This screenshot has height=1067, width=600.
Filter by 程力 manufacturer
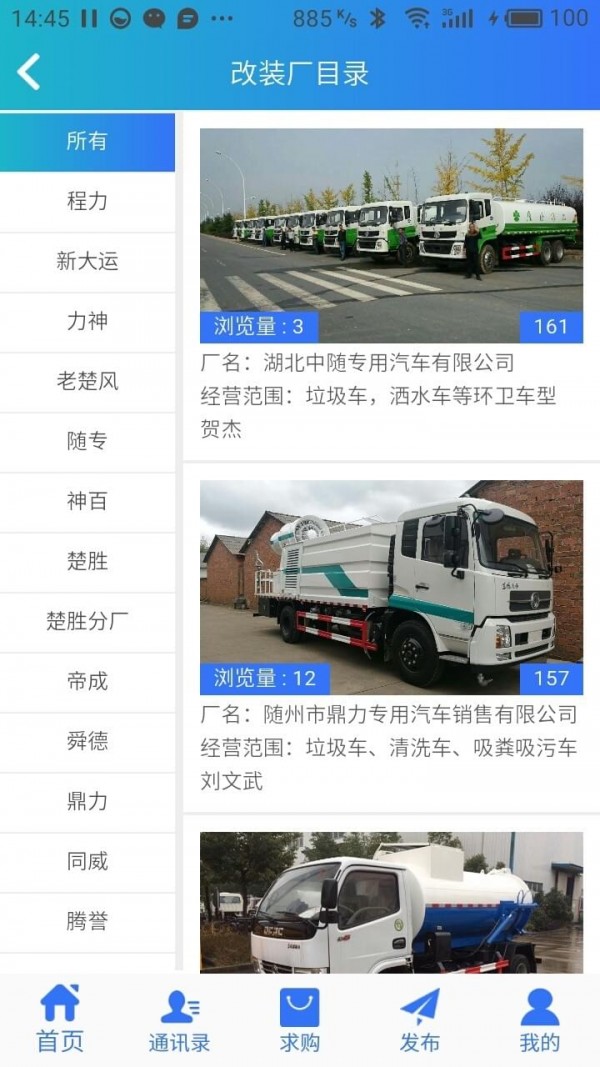point(87,202)
